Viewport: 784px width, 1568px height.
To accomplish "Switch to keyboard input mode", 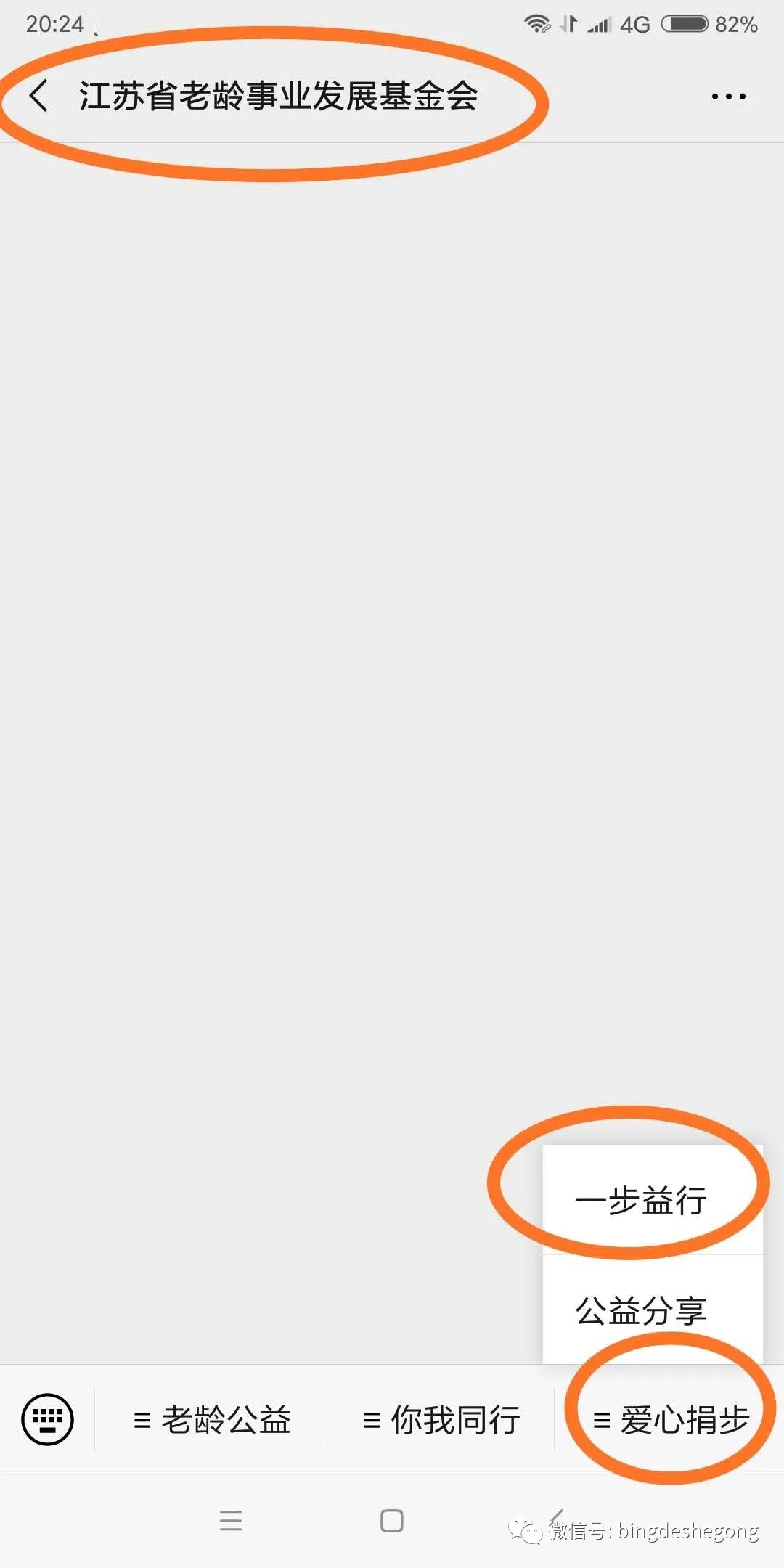I will click(x=48, y=1419).
